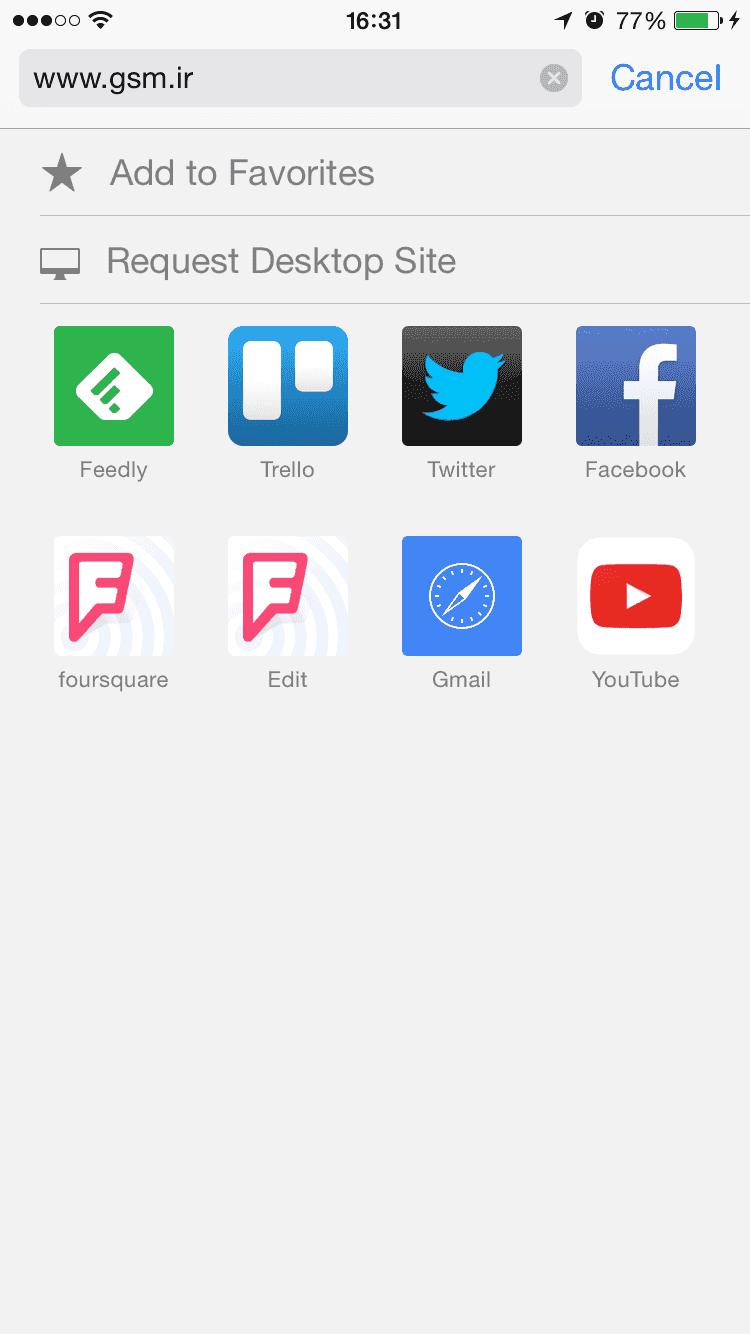Open the foursquare favorite
Screen dimensions: 750x1334
pyautogui.click(x=114, y=596)
